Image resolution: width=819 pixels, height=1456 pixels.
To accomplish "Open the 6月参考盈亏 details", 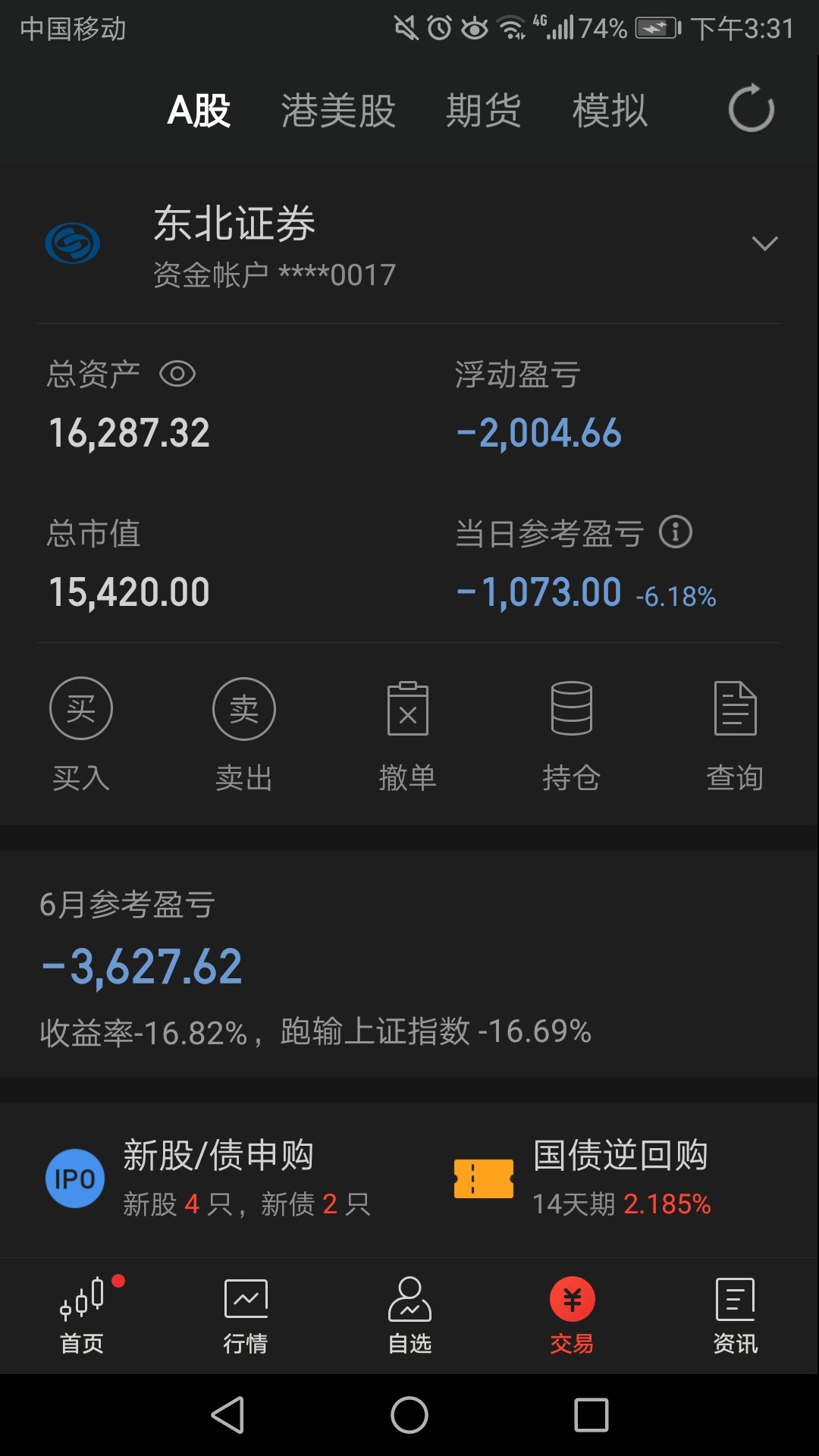I will 409,964.
